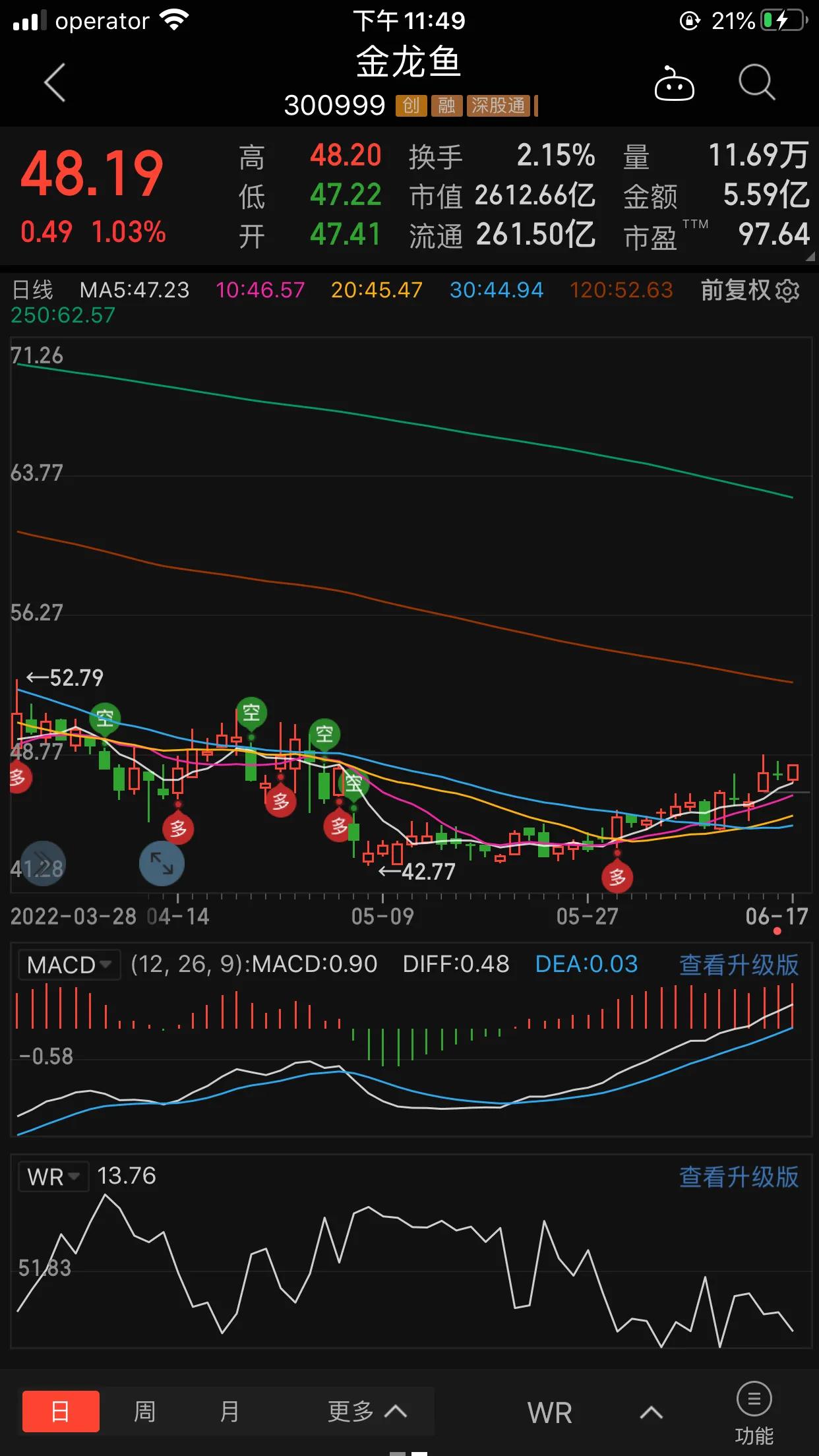Open 查看升级版 link beside WR
This screenshot has height=1456, width=819.
pos(739,1176)
